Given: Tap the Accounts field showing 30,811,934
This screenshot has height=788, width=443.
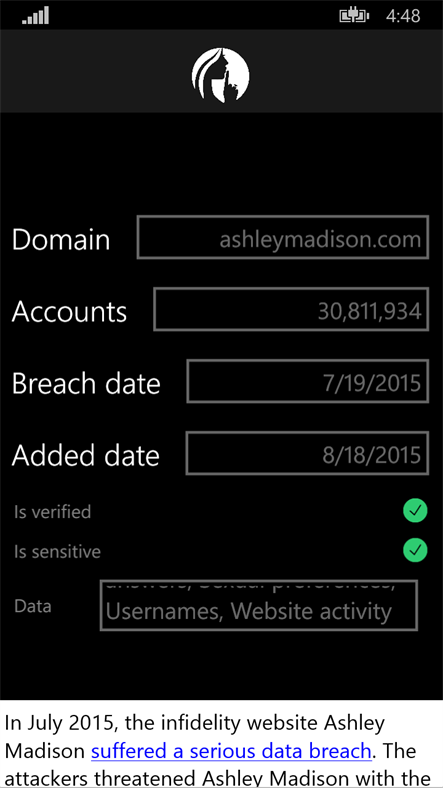Looking at the screenshot, I should tap(291, 309).
